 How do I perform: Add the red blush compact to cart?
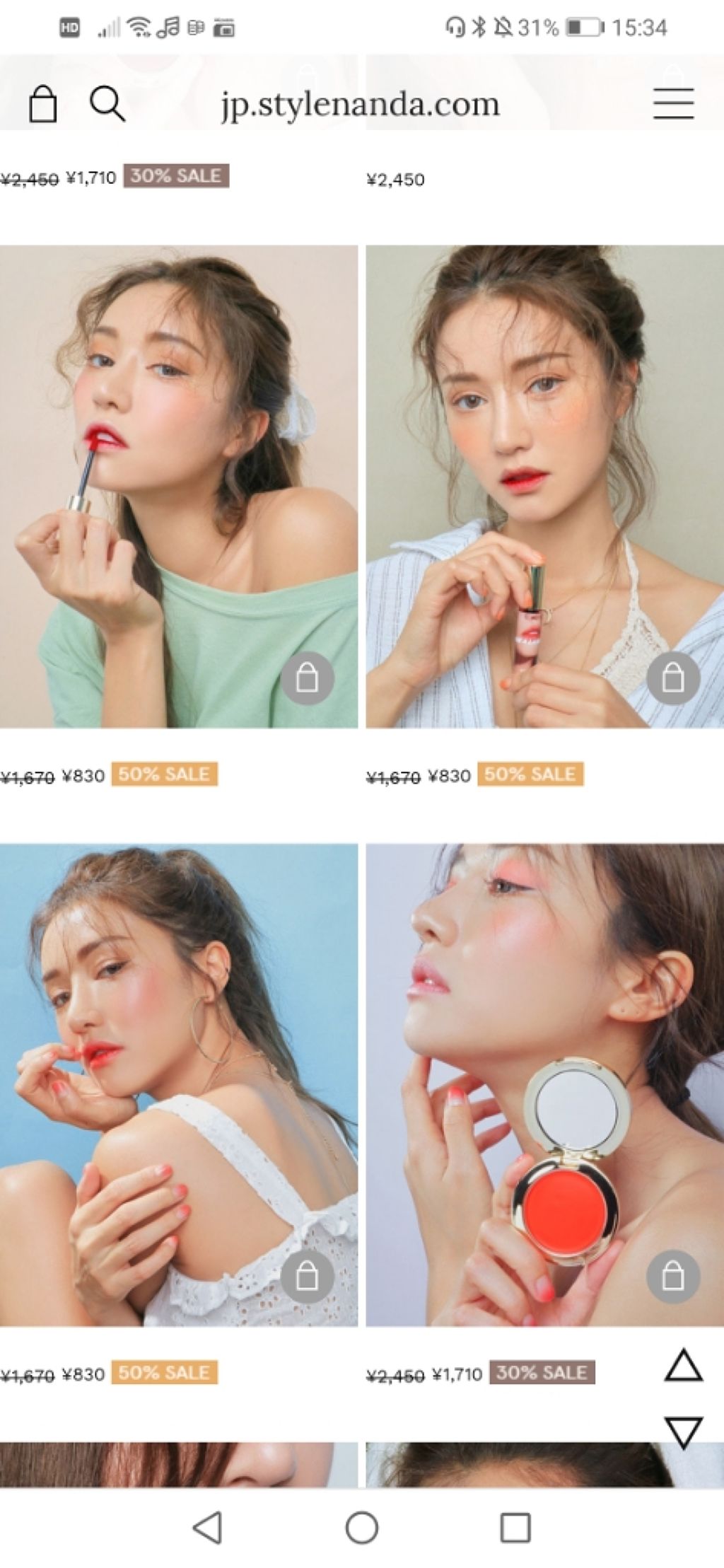tap(672, 1277)
